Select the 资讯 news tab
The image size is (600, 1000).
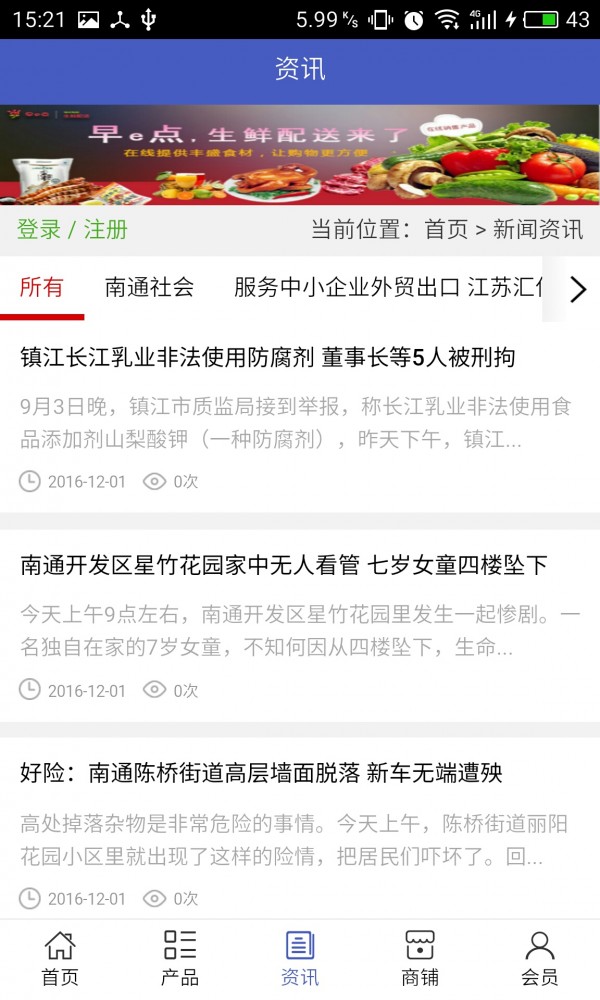[x=300, y=958]
